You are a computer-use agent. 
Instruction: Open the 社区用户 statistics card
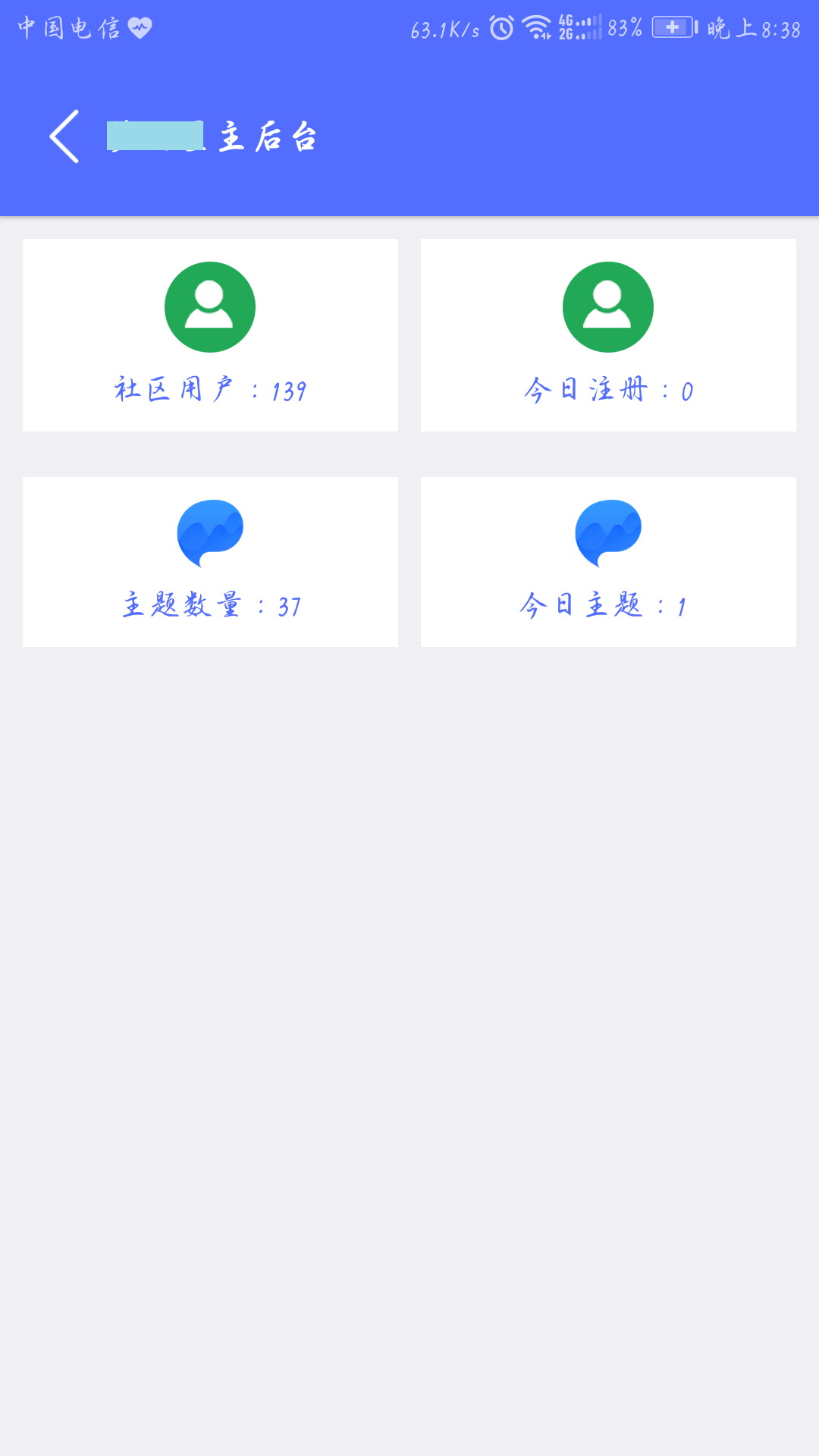click(x=210, y=334)
